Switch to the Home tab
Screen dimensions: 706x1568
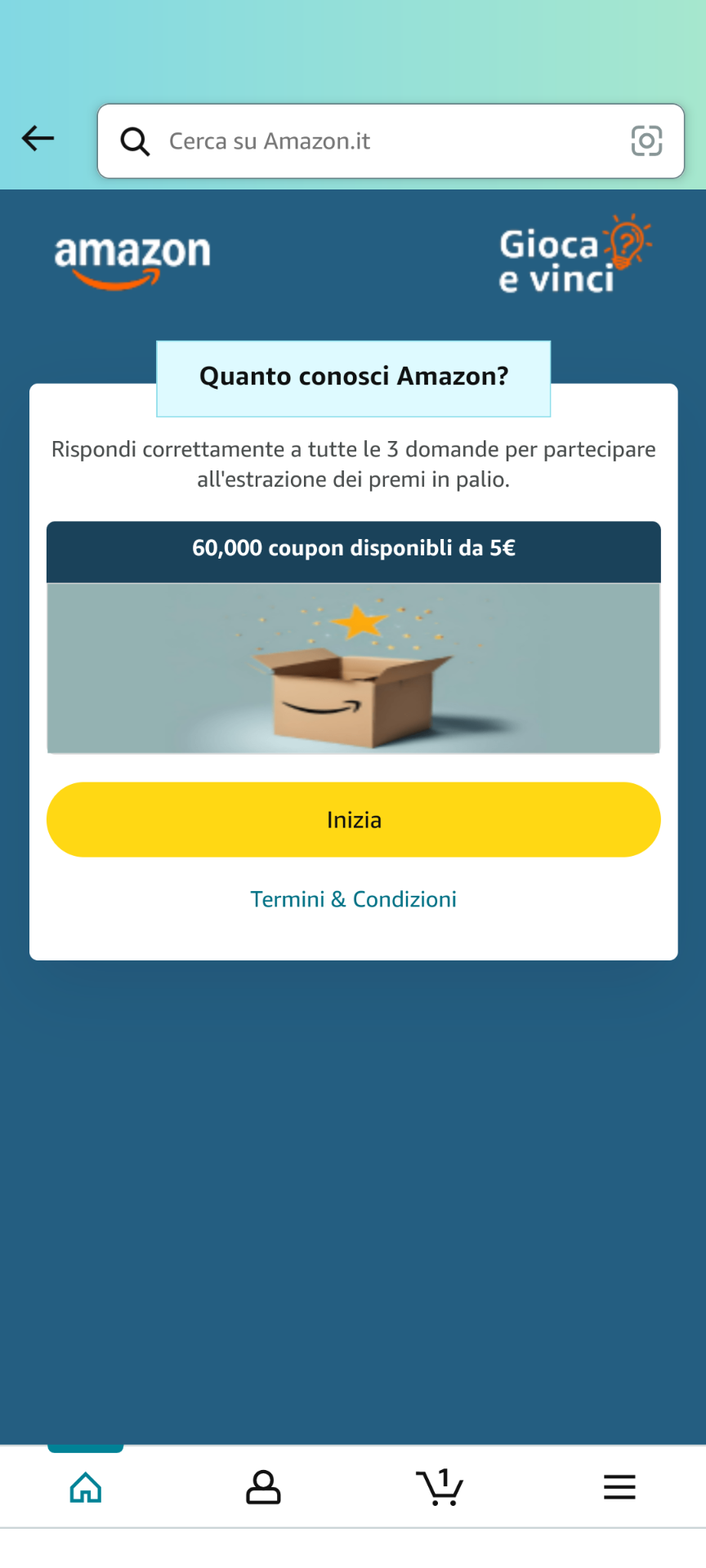(x=86, y=1487)
